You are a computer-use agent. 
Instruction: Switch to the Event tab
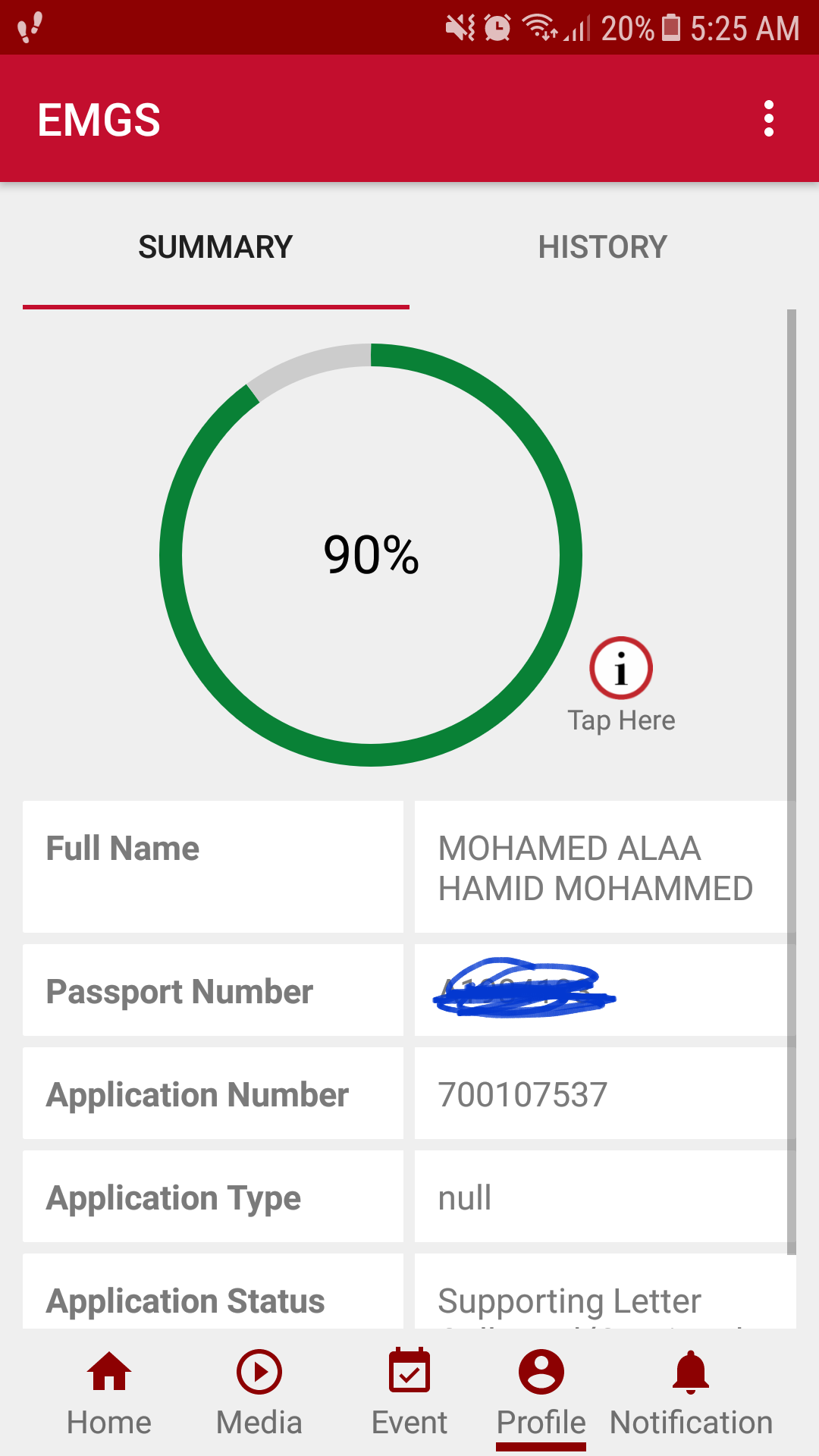pyautogui.click(x=409, y=1392)
